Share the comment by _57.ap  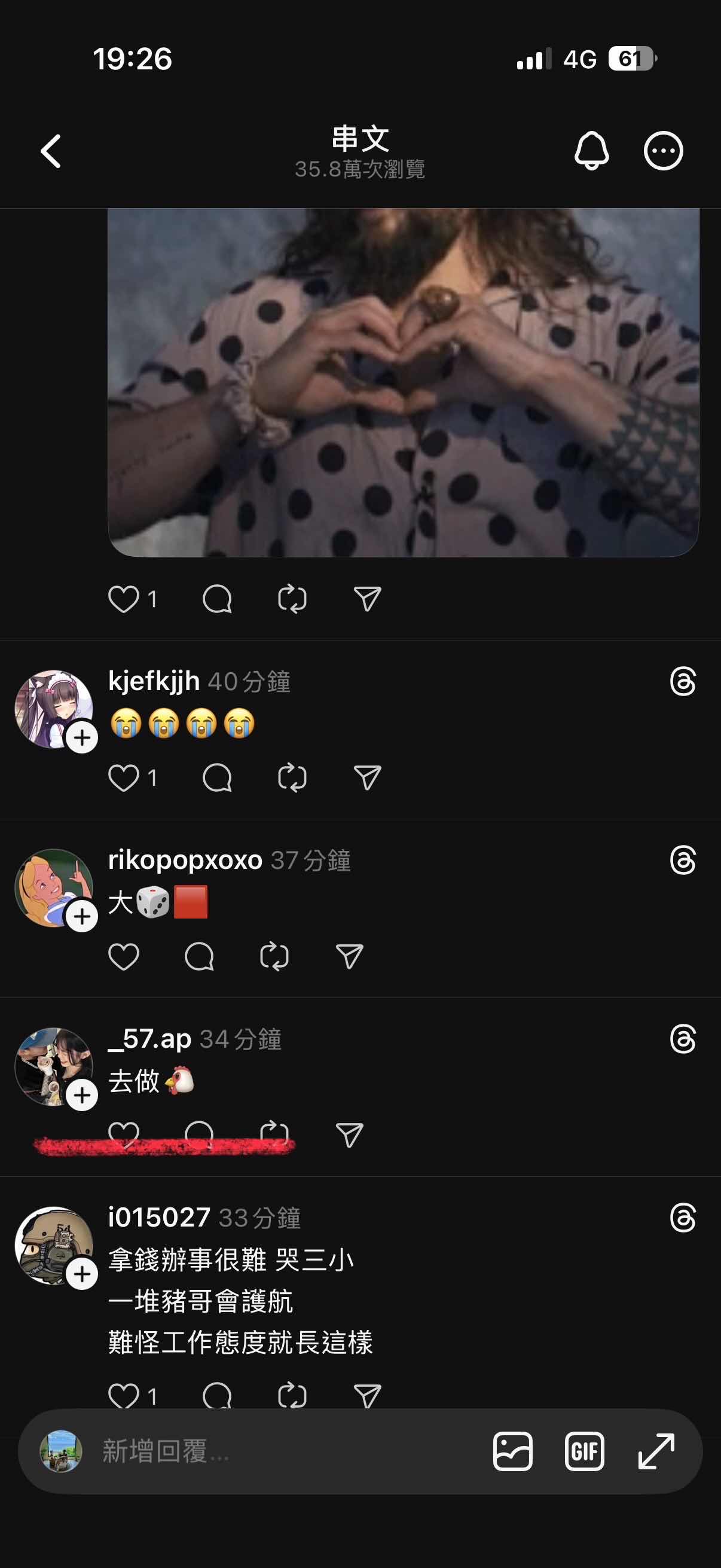point(349,1135)
